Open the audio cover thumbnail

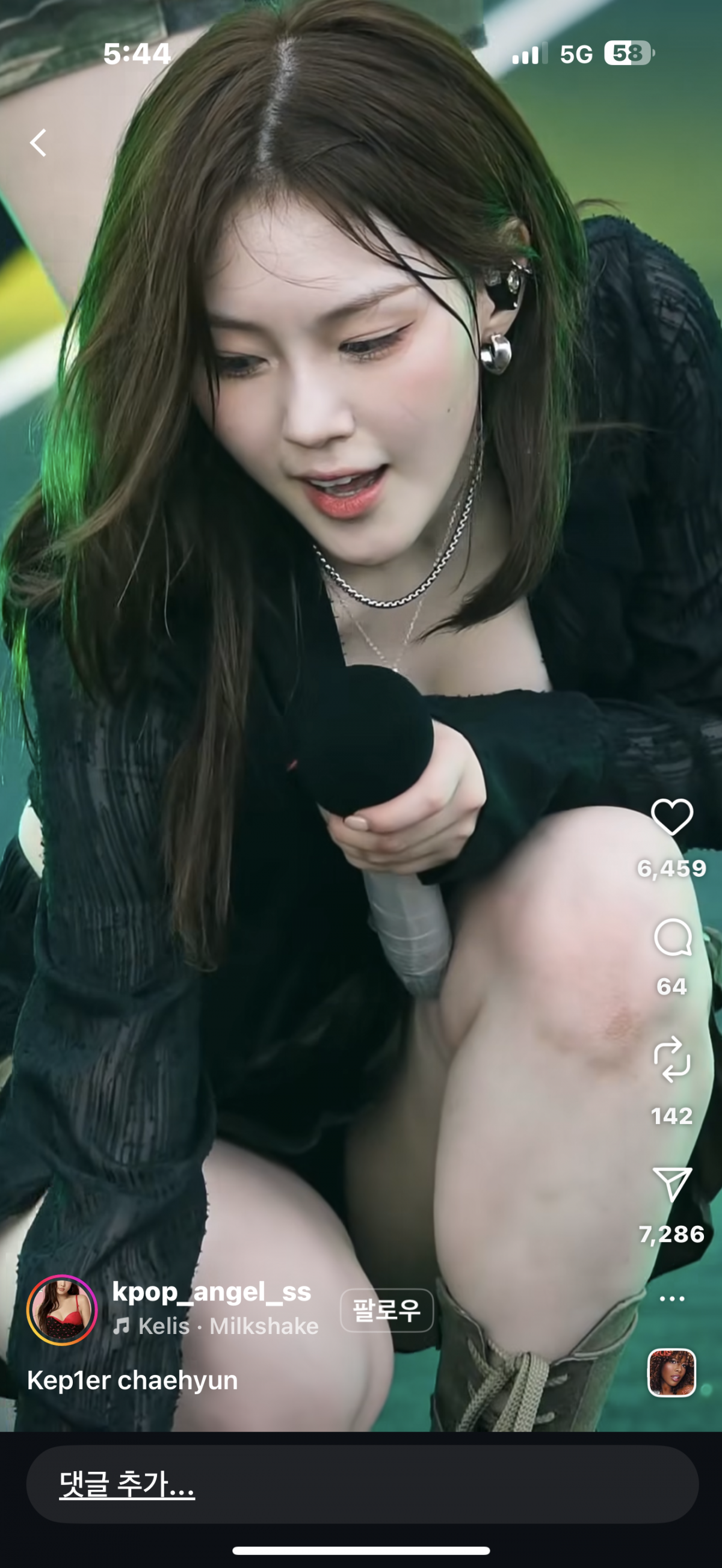pos(671,1373)
